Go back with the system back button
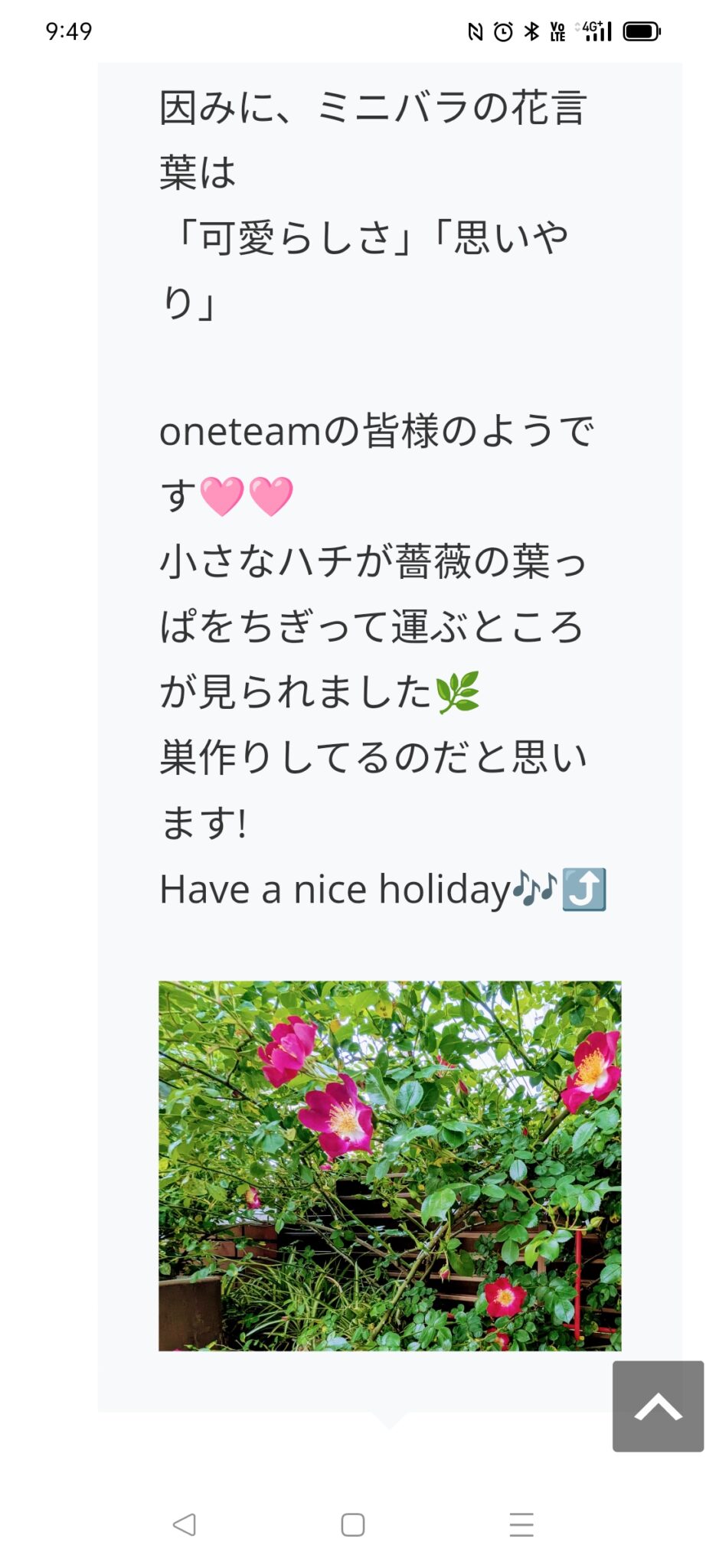This screenshot has height=1568, width=706. click(184, 1524)
